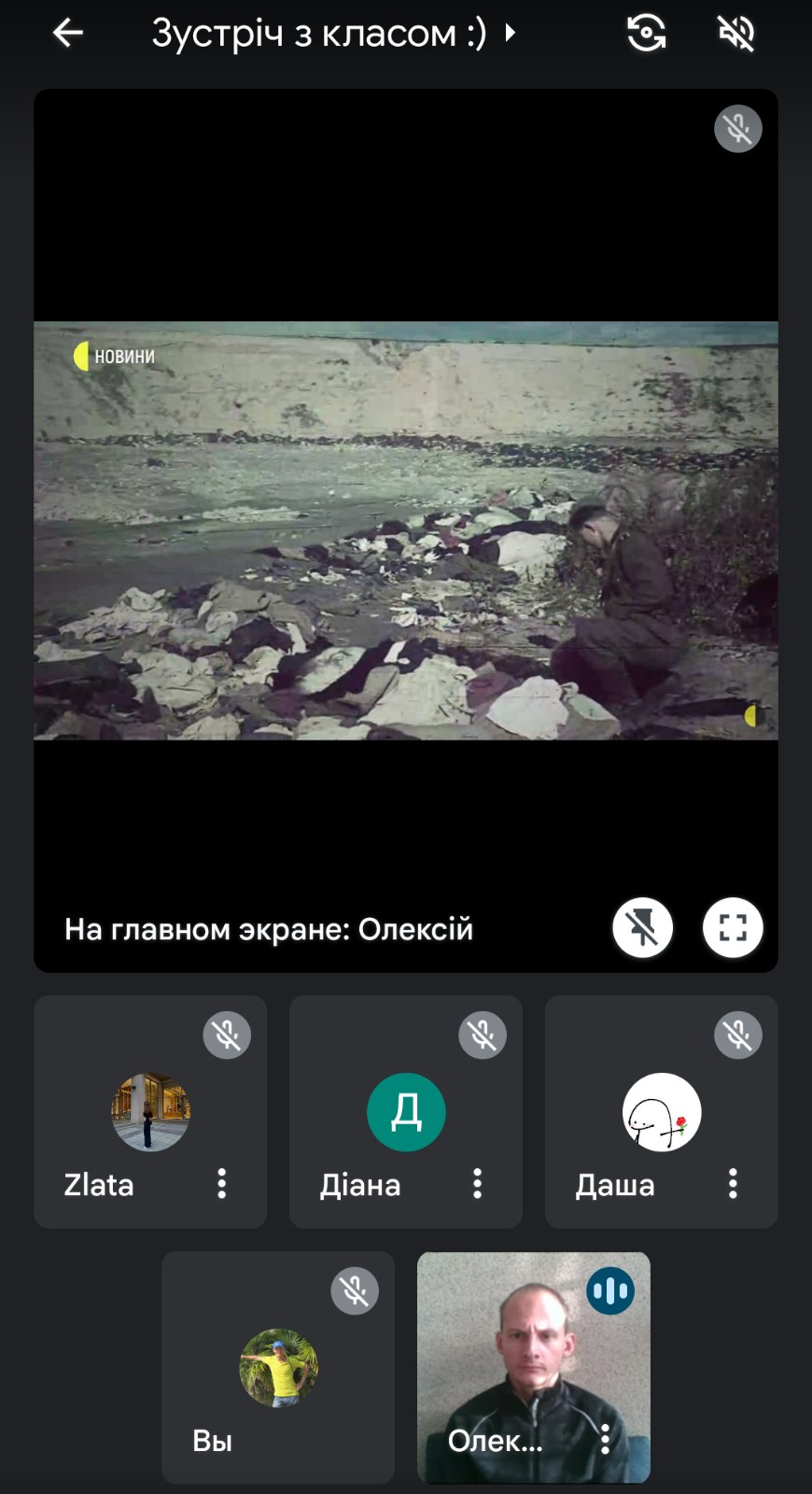Select Діана's participant tile

pyautogui.click(x=405, y=1111)
